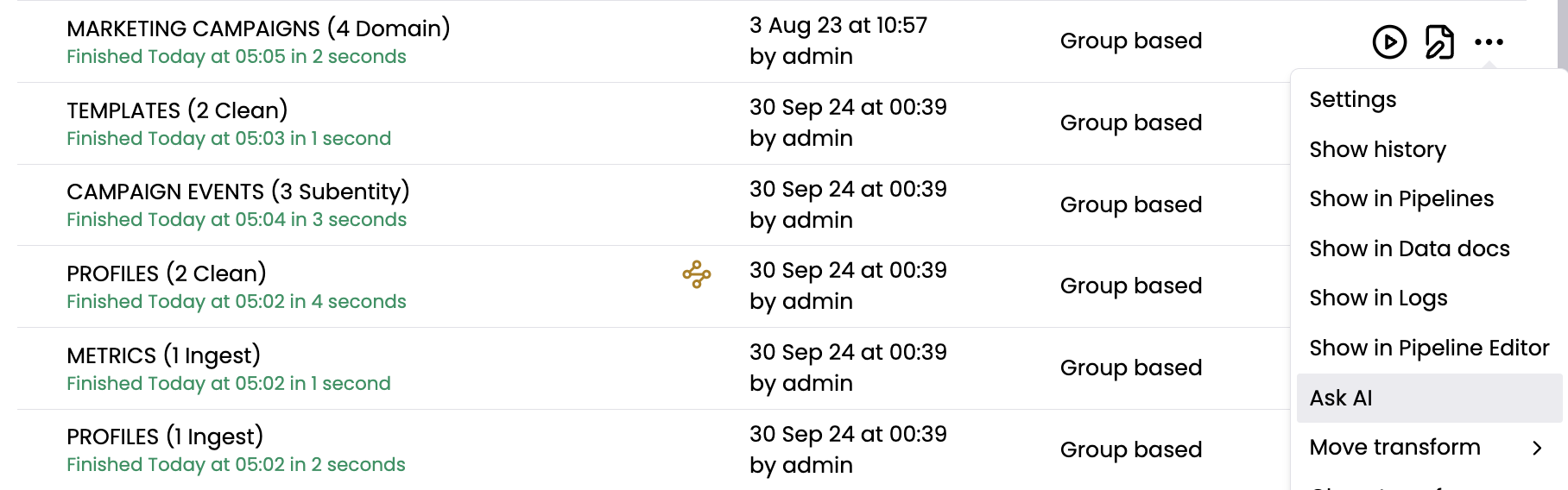
Task: Open the PROFILES (2 Clean) row
Action: [x=166, y=273]
